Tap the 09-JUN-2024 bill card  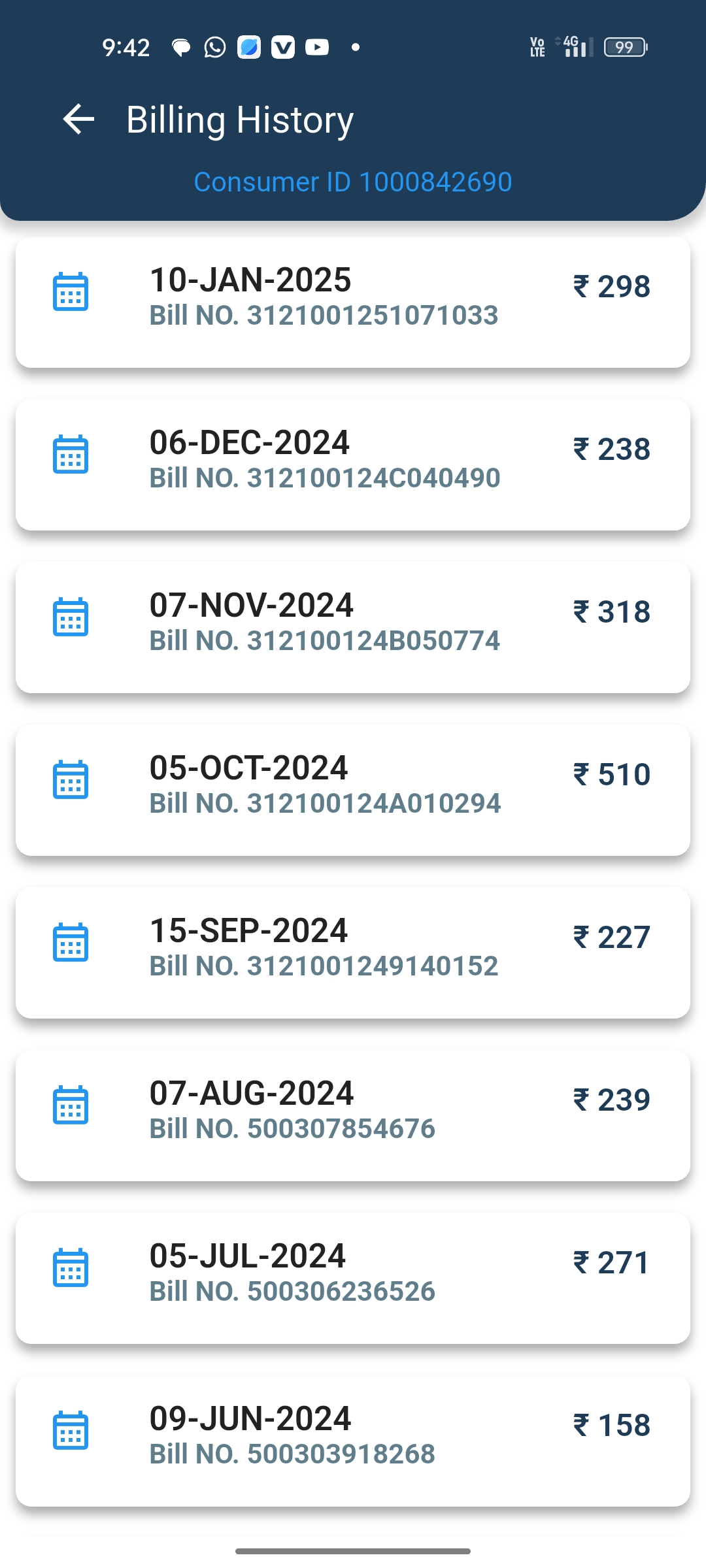click(x=353, y=1441)
